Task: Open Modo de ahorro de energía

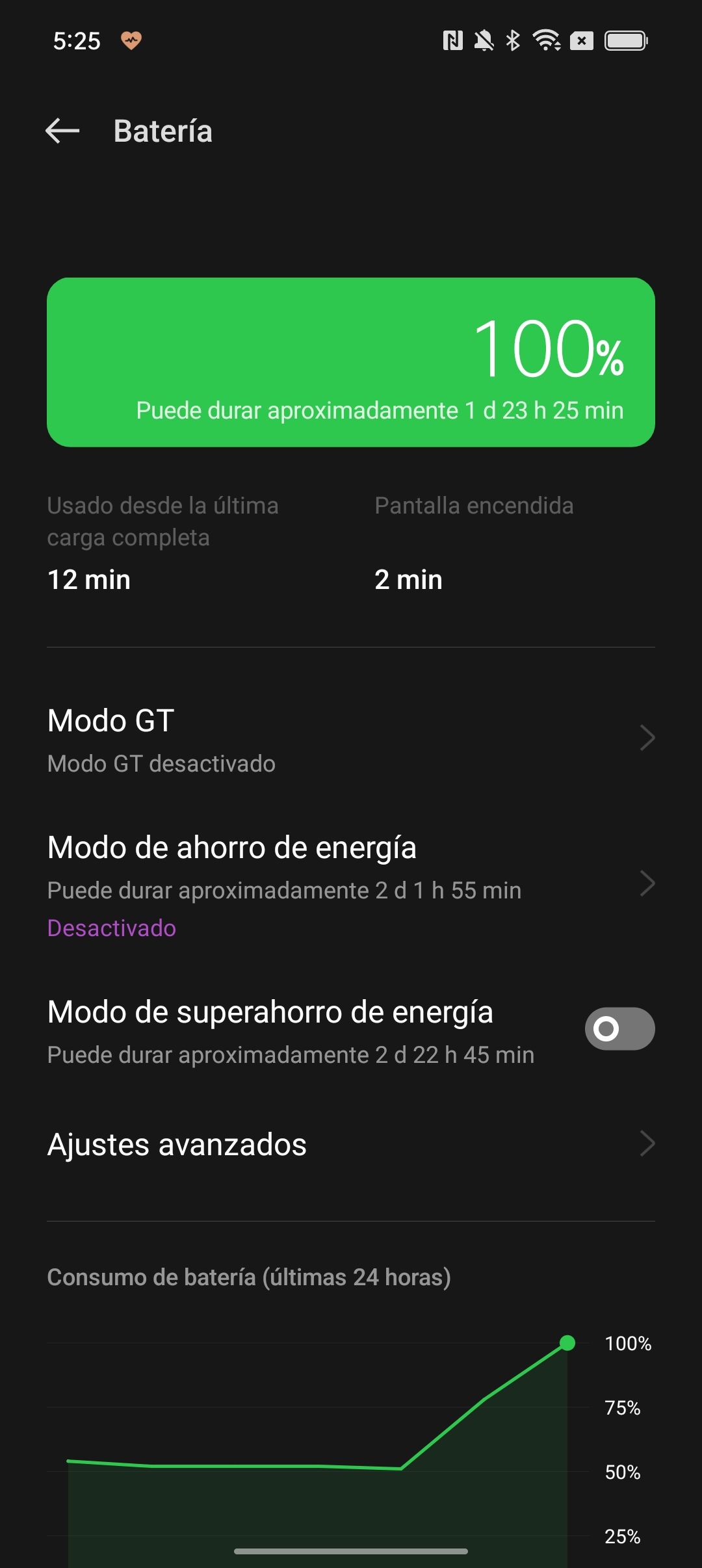Action: [351, 884]
